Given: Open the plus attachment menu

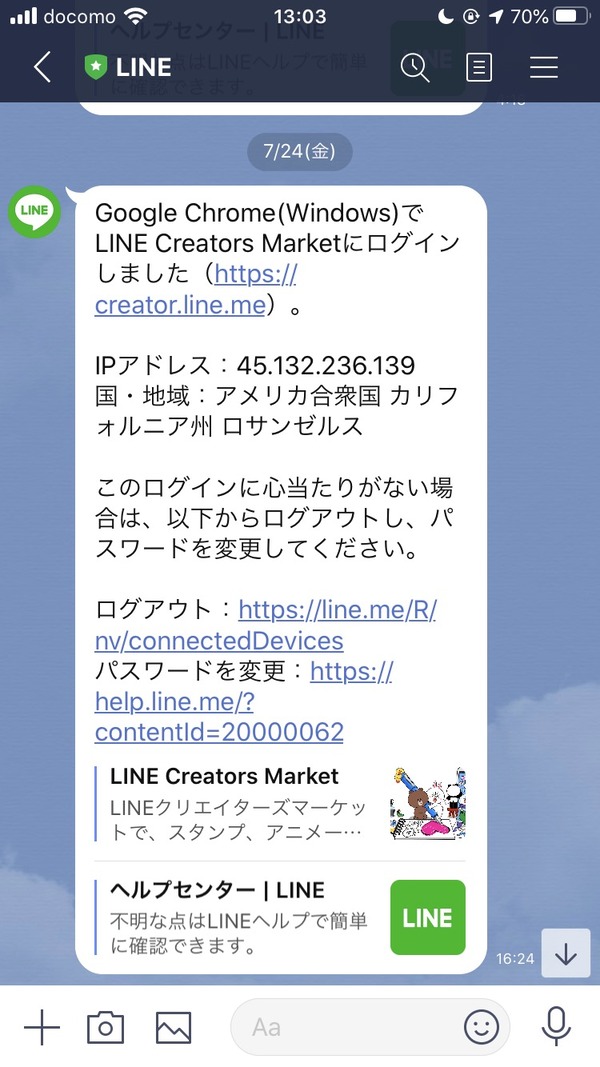Looking at the screenshot, I should [42, 1027].
